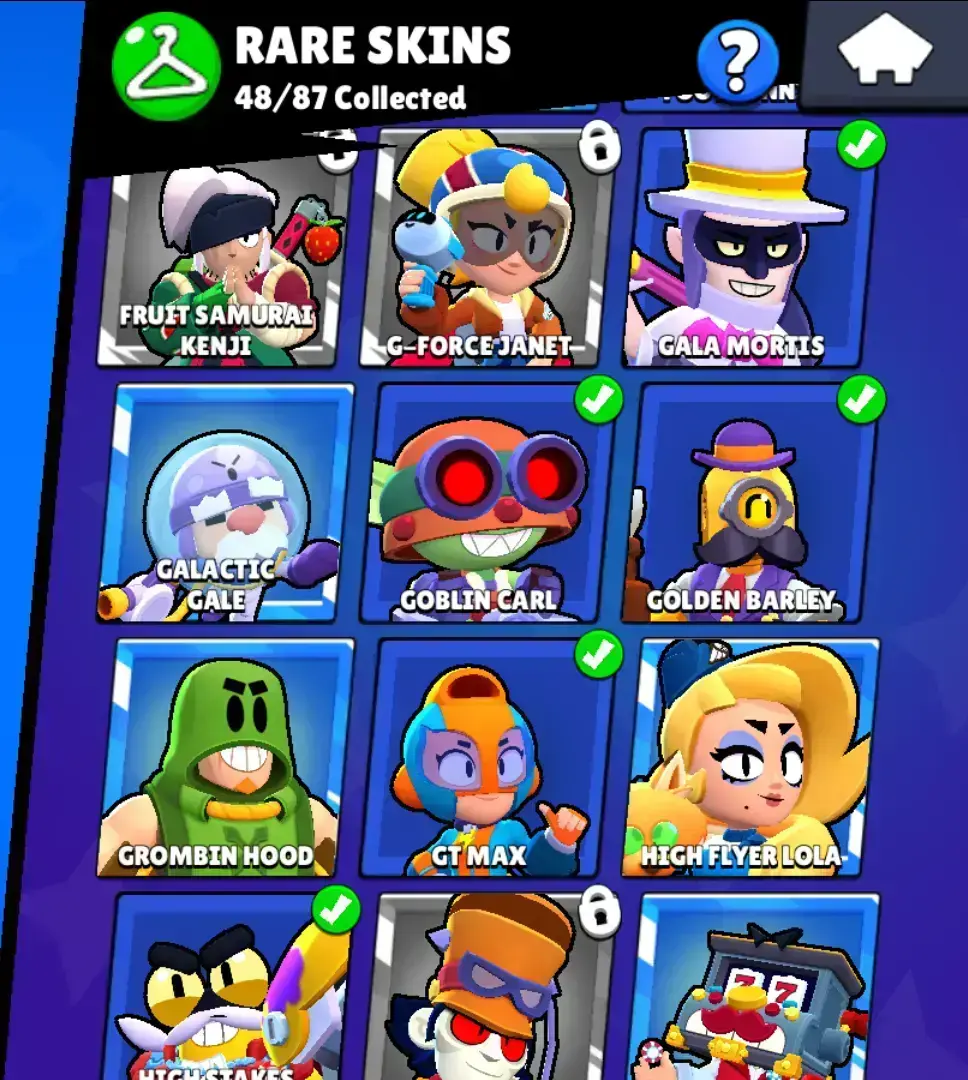Image resolution: width=968 pixels, height=1080 pixels.
Task: Check out High Flyer Lola skin
Action: click(x=750, y=758)
